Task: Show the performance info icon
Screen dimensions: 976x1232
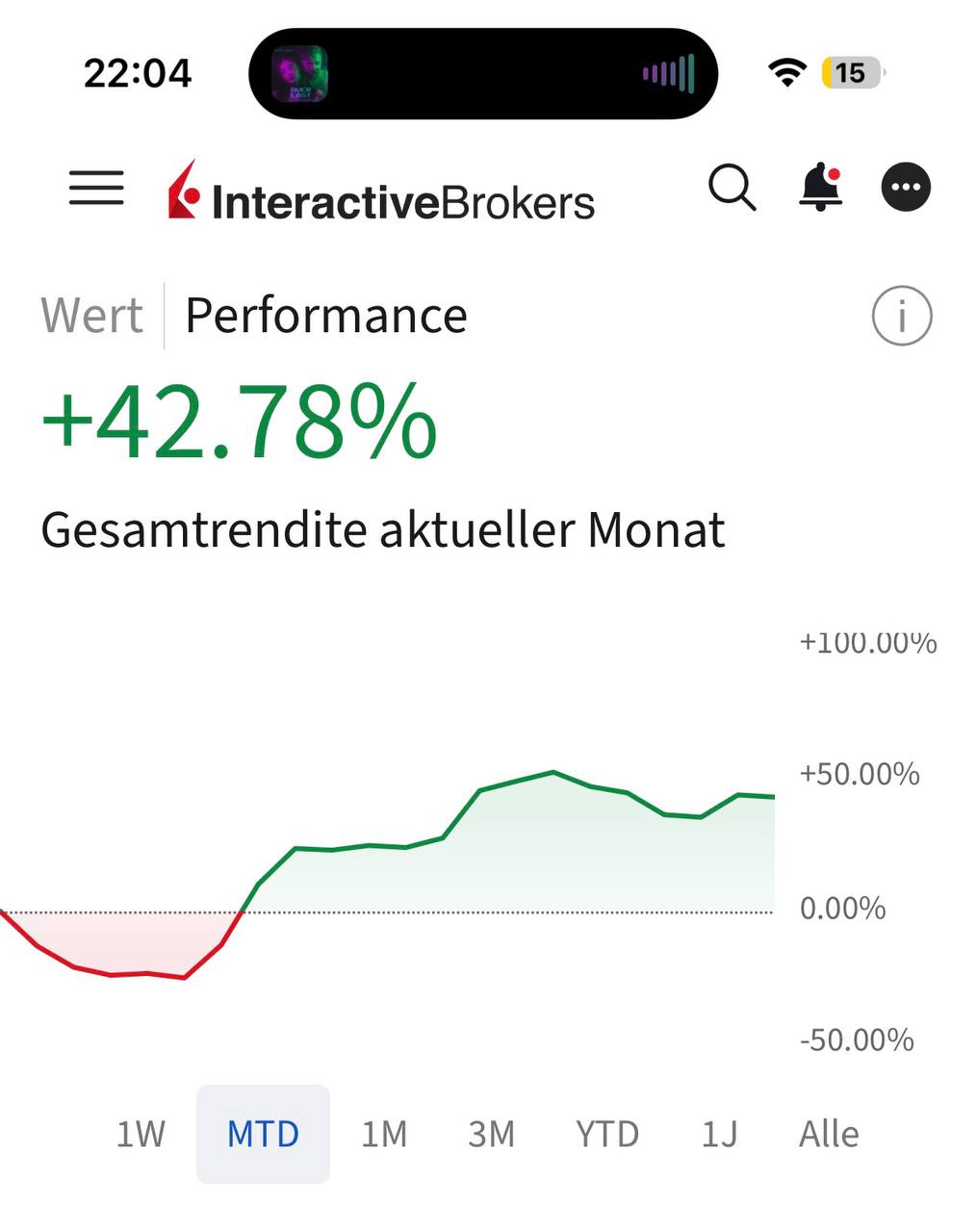Action: pyautogui.click(x=902, y=316)
